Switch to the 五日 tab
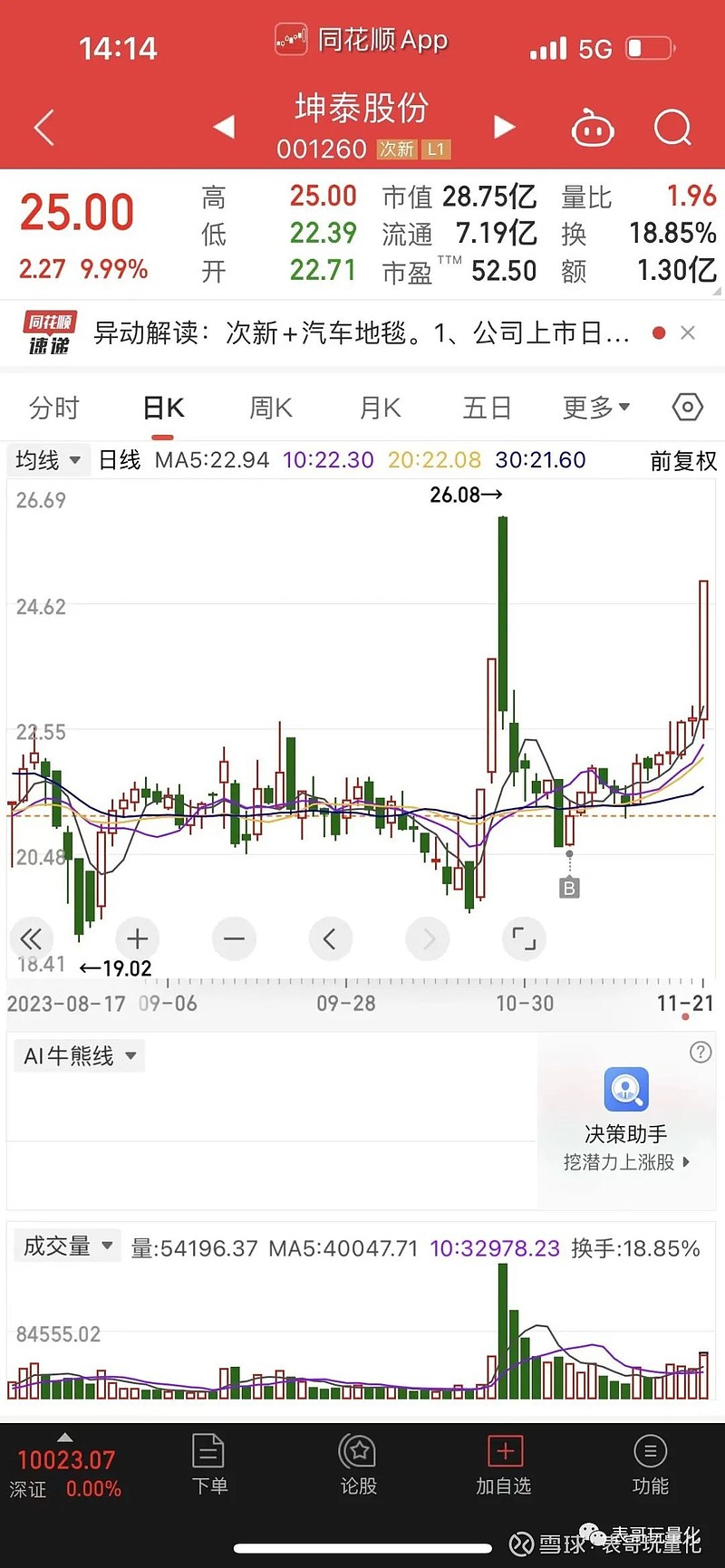Screen dimensions: 725x1568 (488, 408)
